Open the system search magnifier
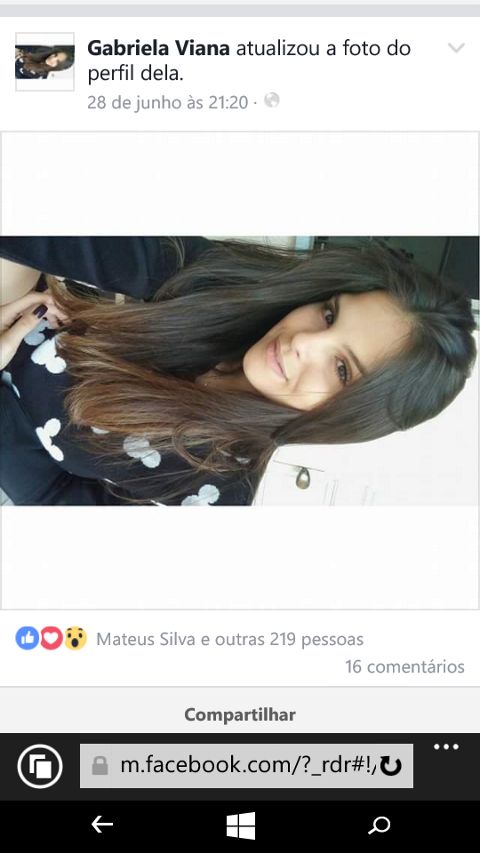480x853 pixels. click(x=379, y=826)
